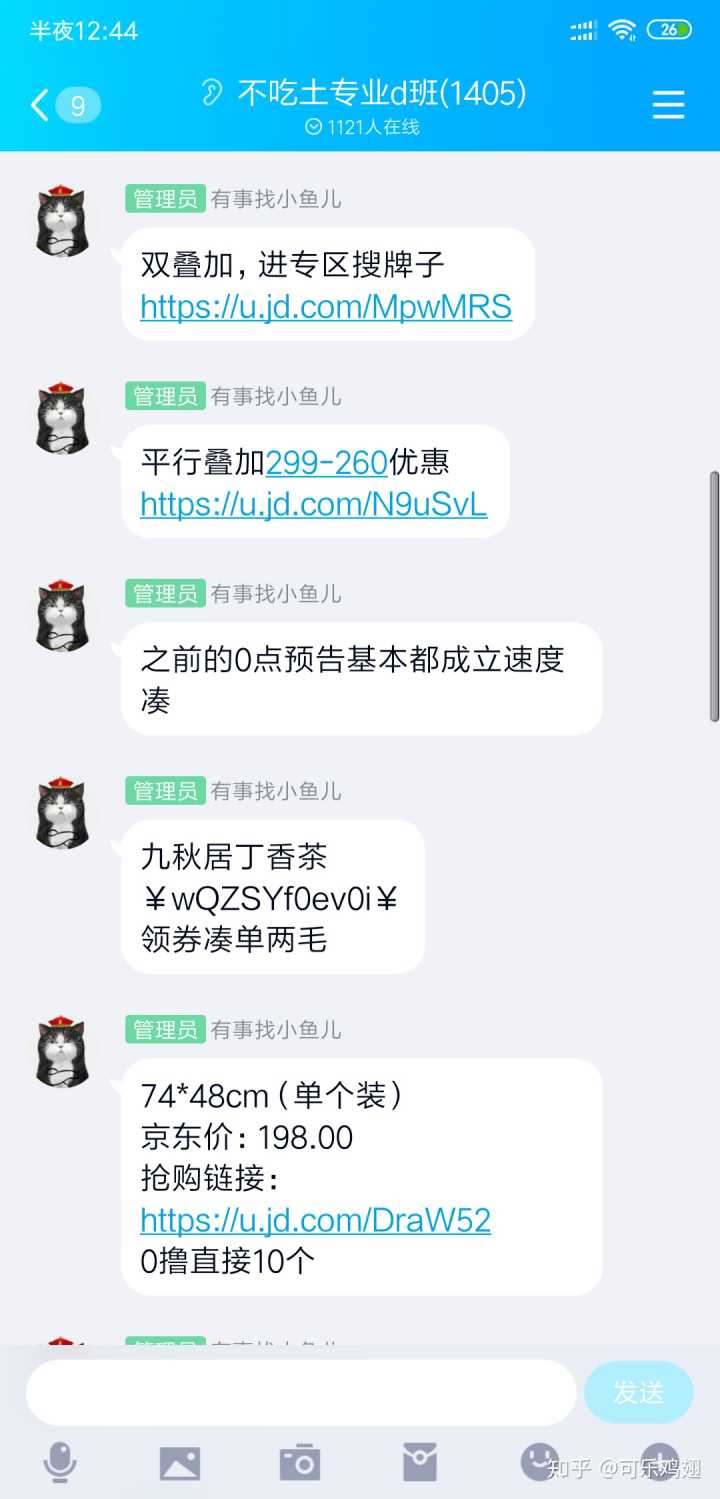Open the plus icon for more options
The height and width of the screenshot is (1499, 720).
click(x=660, y=1462)
